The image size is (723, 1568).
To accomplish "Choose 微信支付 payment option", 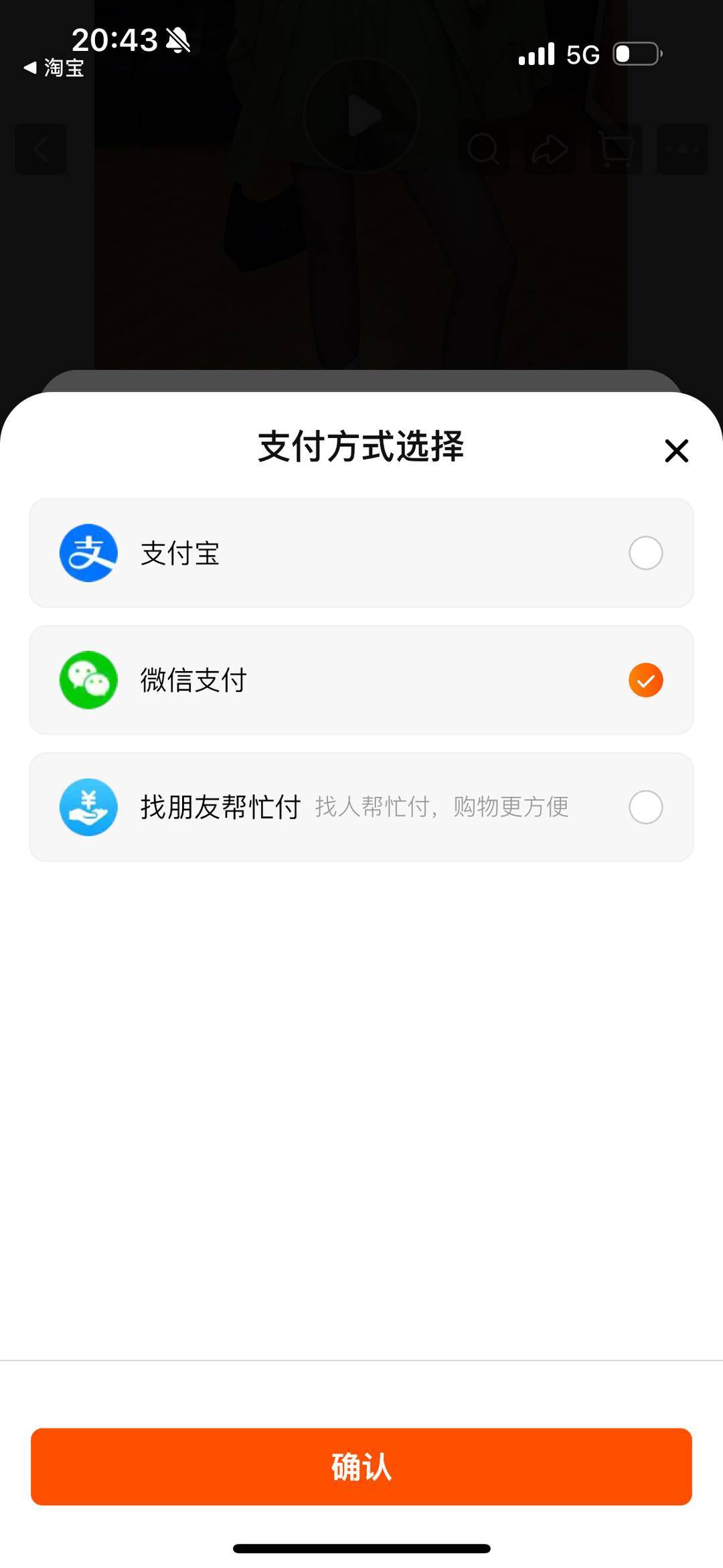I will pyautogui.click(x=645, y=681).
